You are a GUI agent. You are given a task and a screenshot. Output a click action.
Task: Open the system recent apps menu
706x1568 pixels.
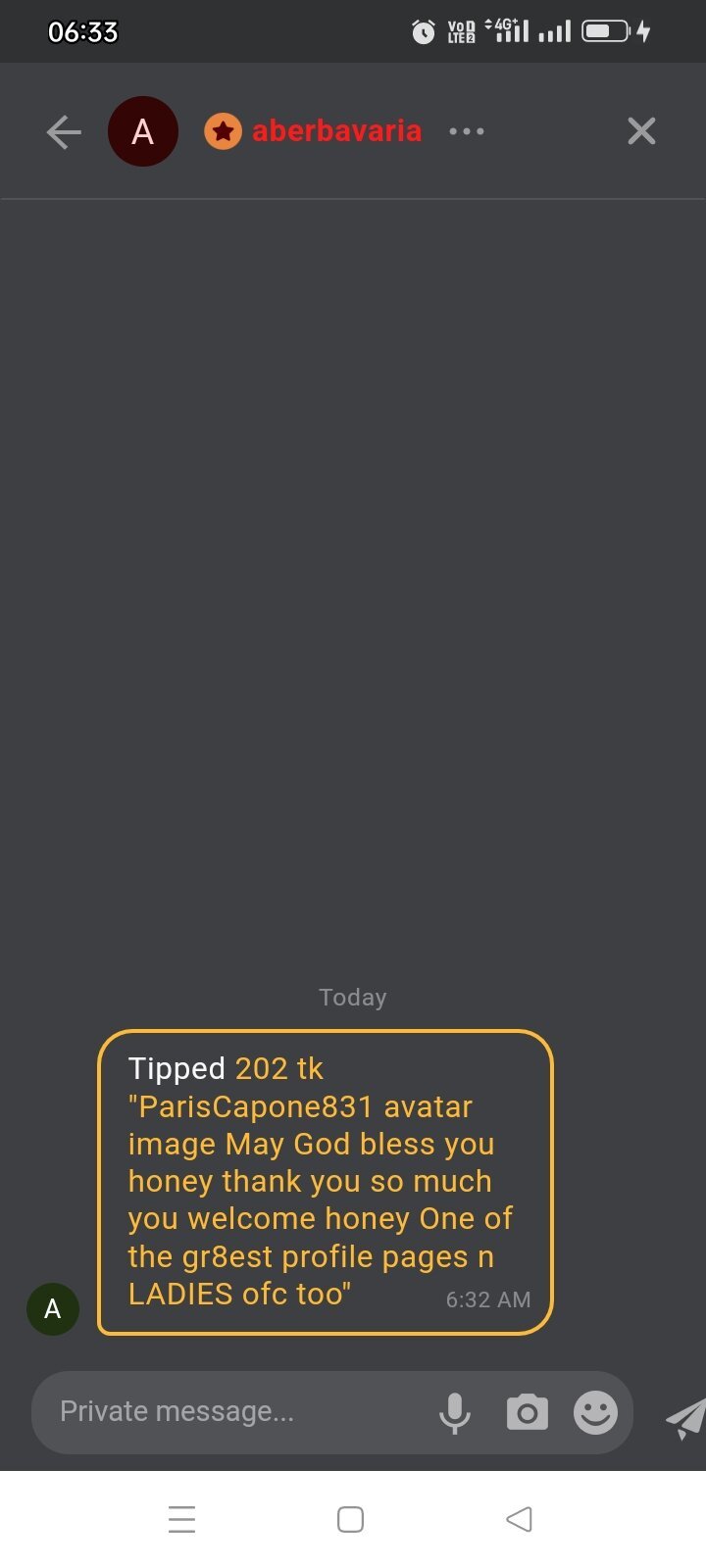pyautogui.click(x=182, y=1519)
